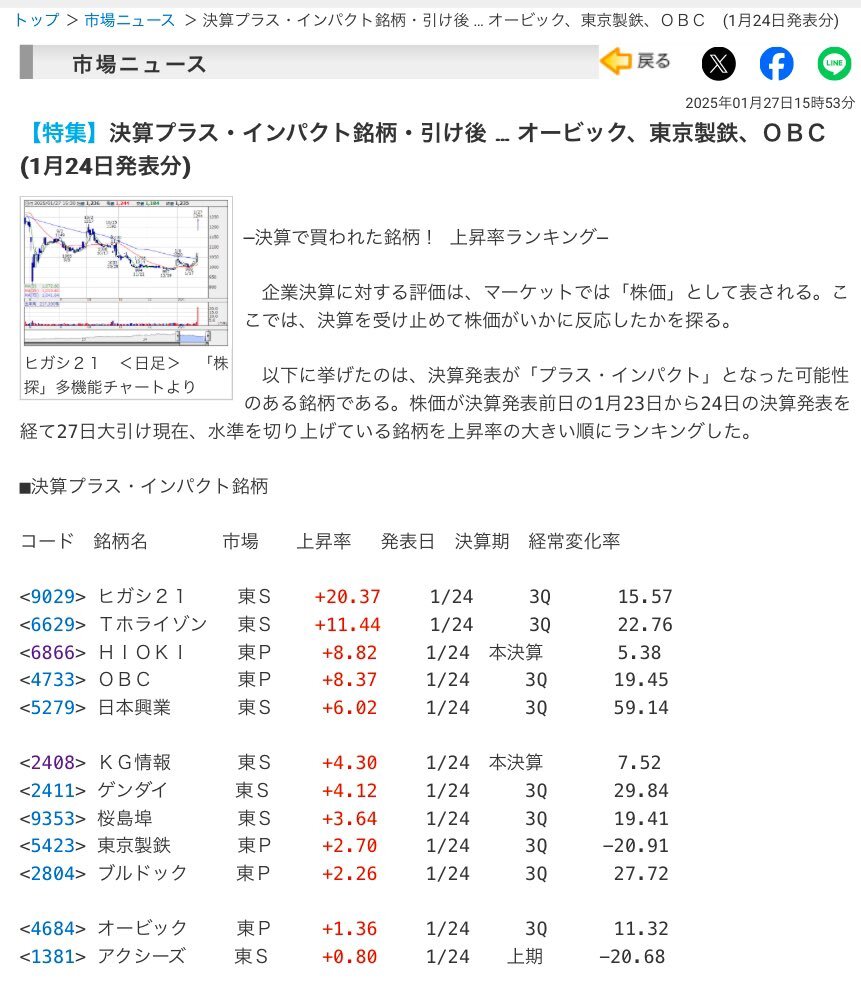
Task: Open the トップ breadcrumb link
Action: coord(37,19)
